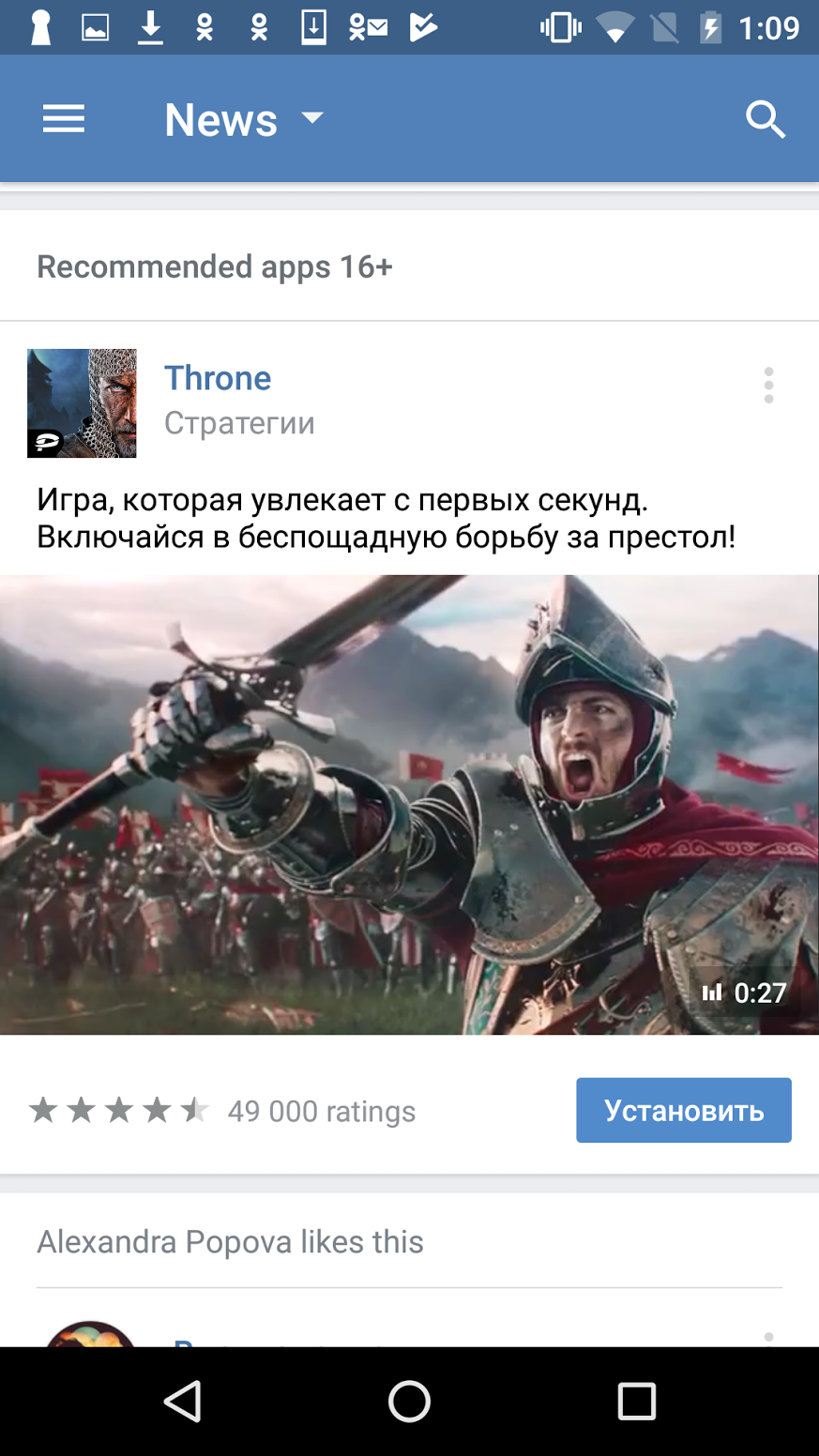Open the hamburger navigation menu
The height and width of the screenshot is (1456, 819).
pos(64,119)
